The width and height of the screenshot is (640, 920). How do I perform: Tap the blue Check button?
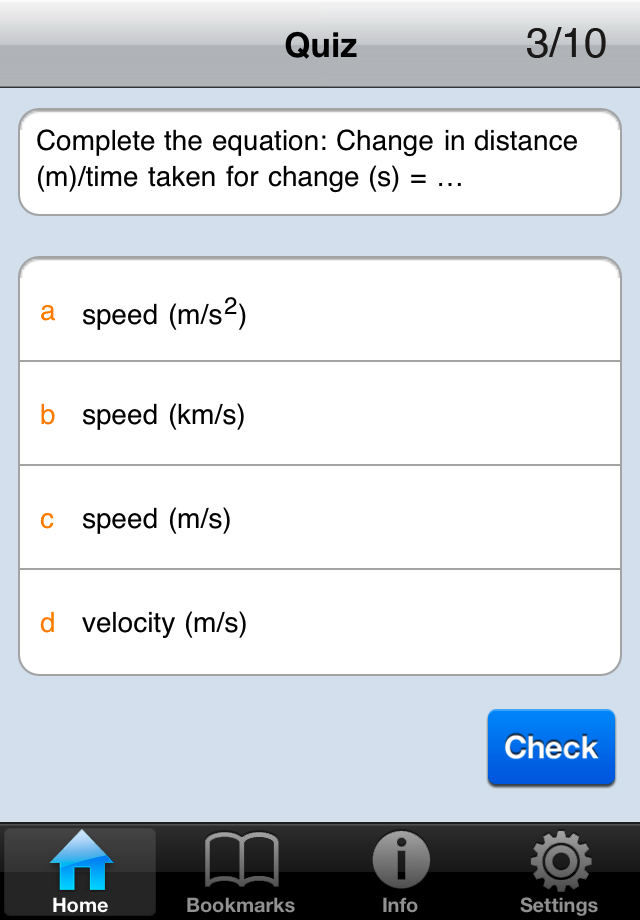(x=551, y=747)
